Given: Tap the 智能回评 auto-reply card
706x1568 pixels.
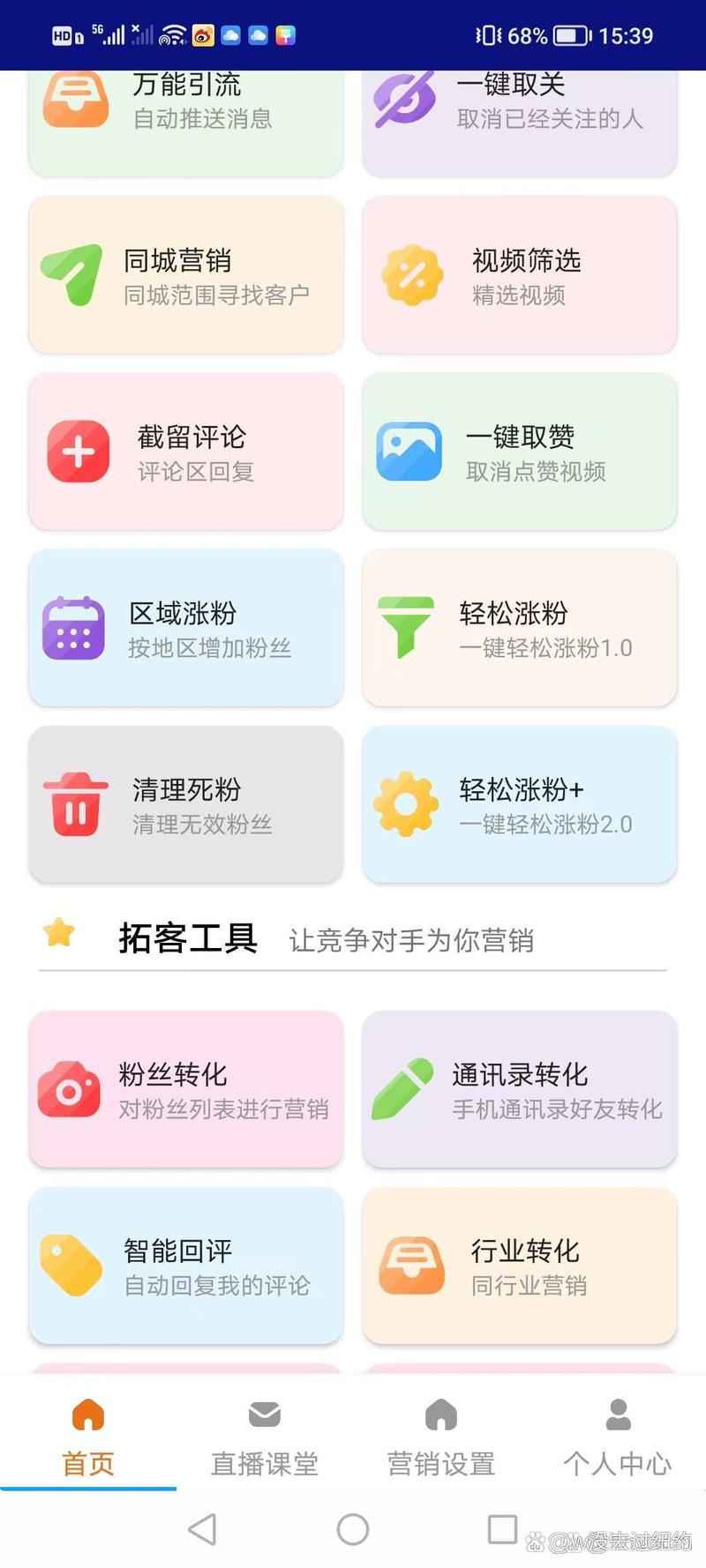Looking at the screenshot, I should pos(186,1266).
